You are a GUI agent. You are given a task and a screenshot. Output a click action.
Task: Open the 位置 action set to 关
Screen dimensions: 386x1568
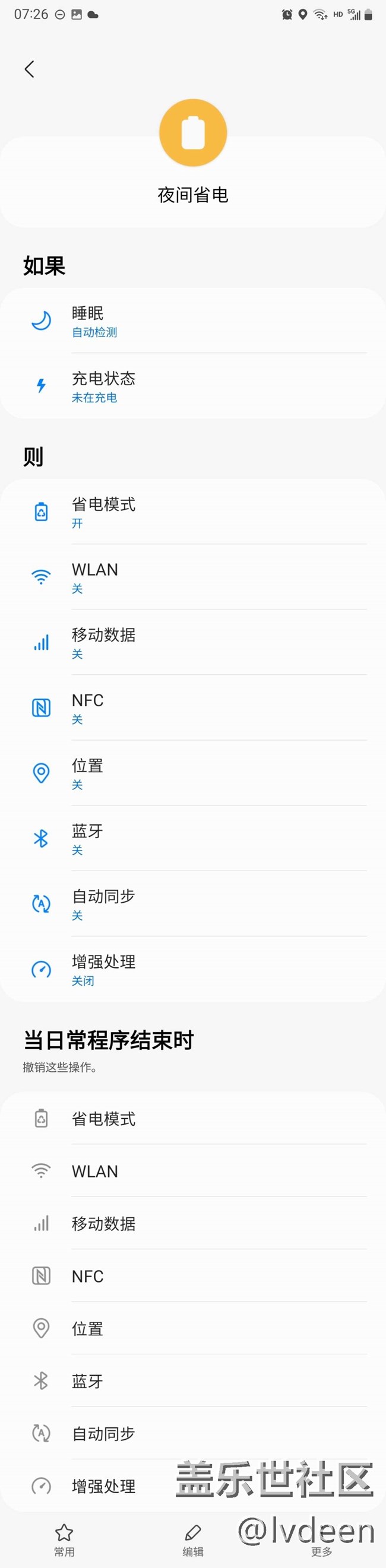[192, 773]
